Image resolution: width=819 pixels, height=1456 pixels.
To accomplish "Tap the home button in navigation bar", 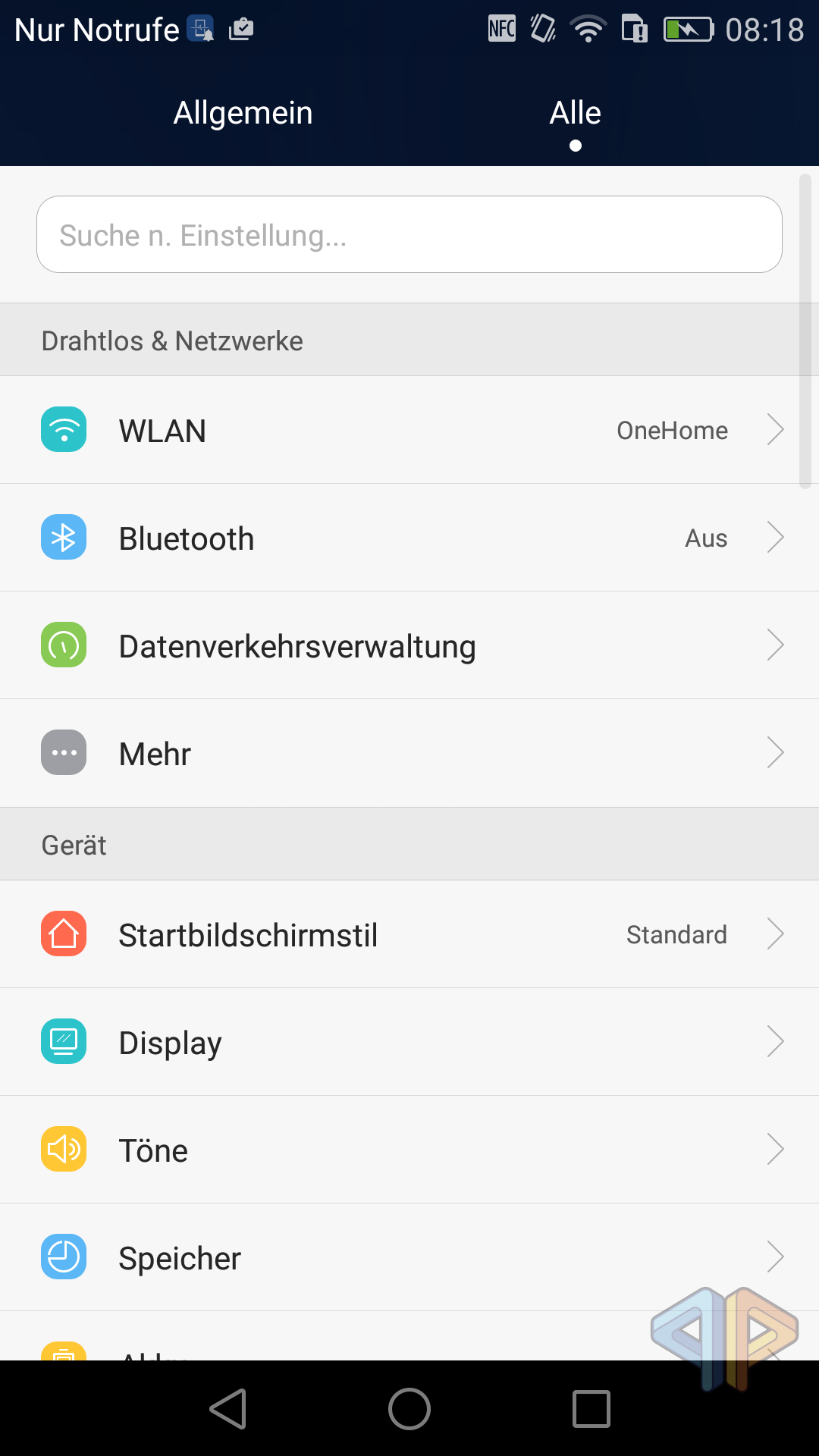I will 409,1409.
